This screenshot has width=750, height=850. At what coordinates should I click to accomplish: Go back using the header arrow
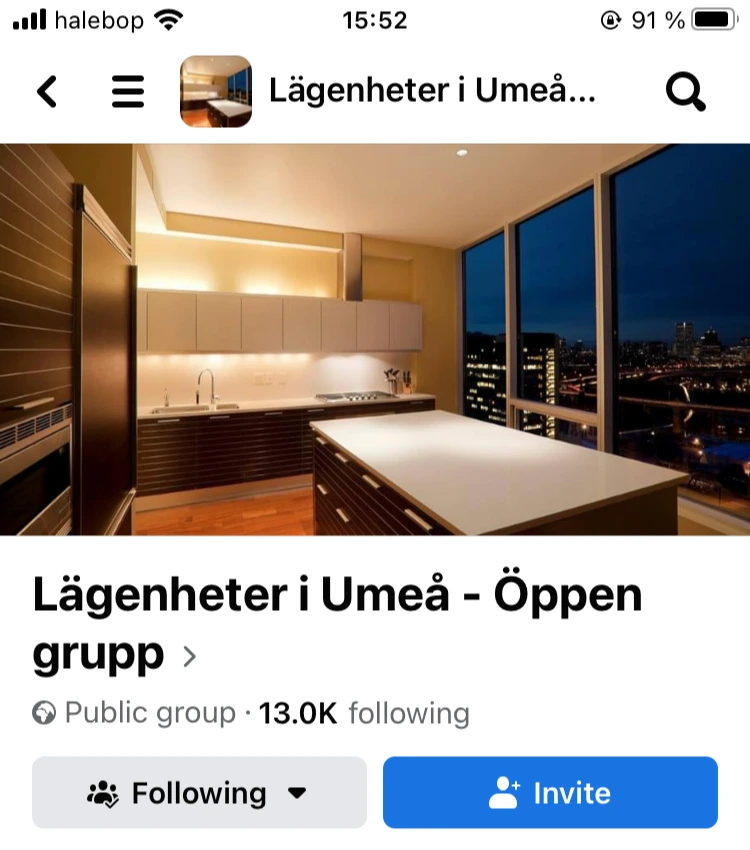pos(47,92)
